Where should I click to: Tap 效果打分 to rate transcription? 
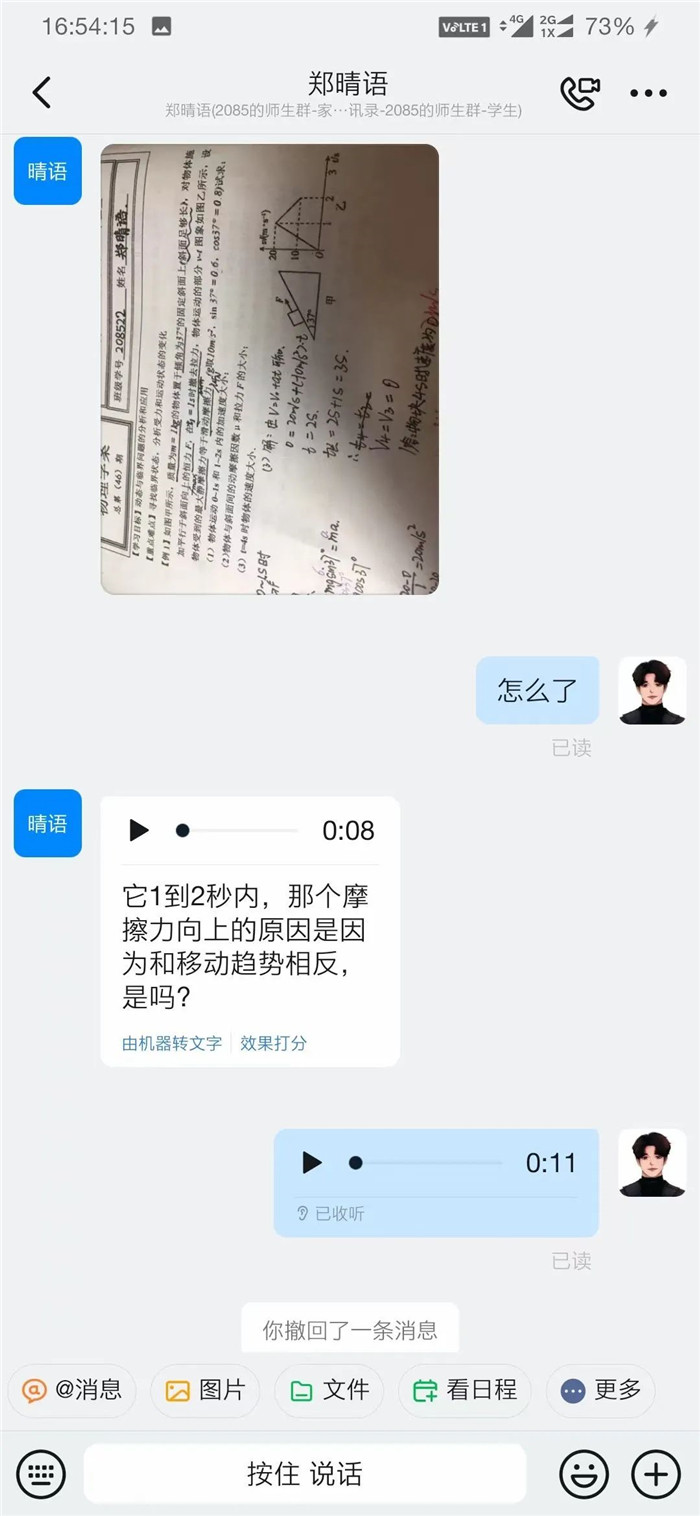(273, 1043)
